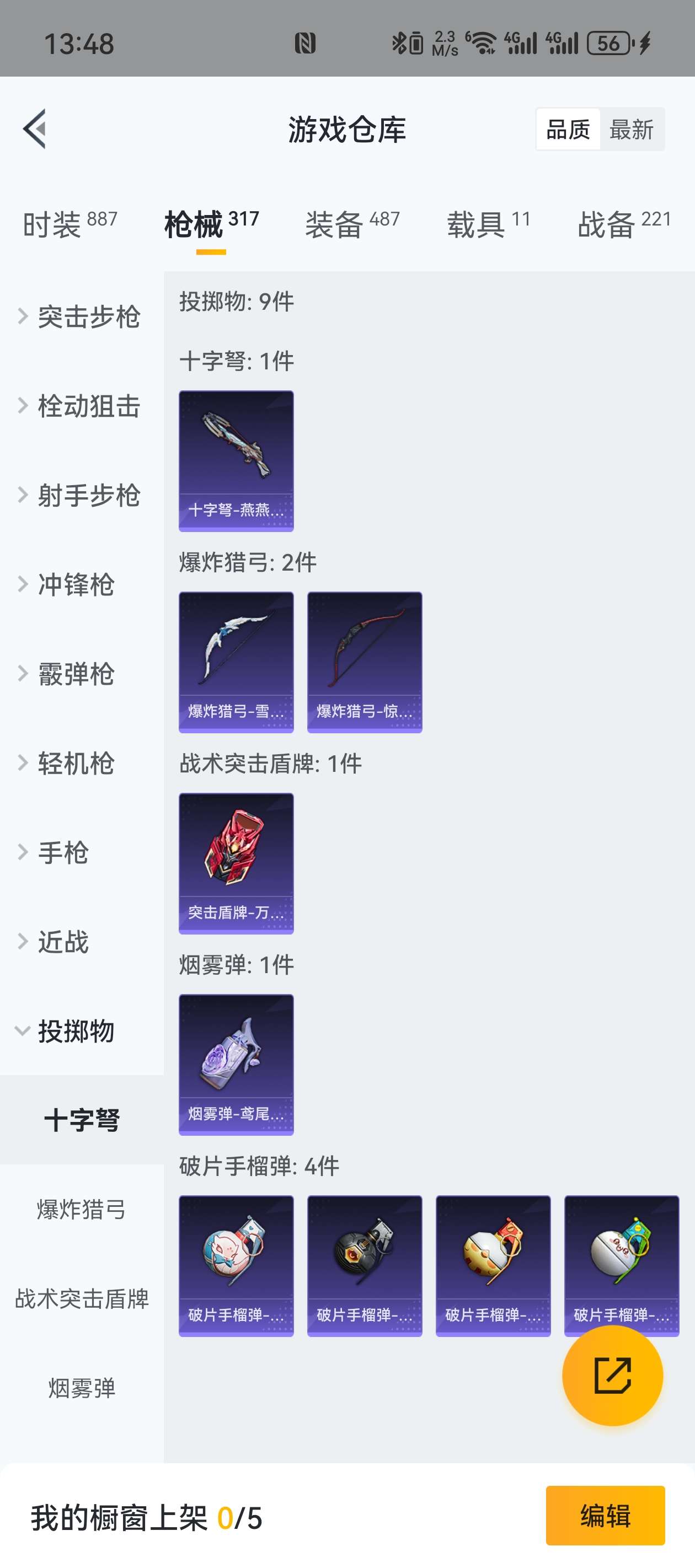
Task: Open the 突击盾牌-万 item card
Action: pos(236,863)
